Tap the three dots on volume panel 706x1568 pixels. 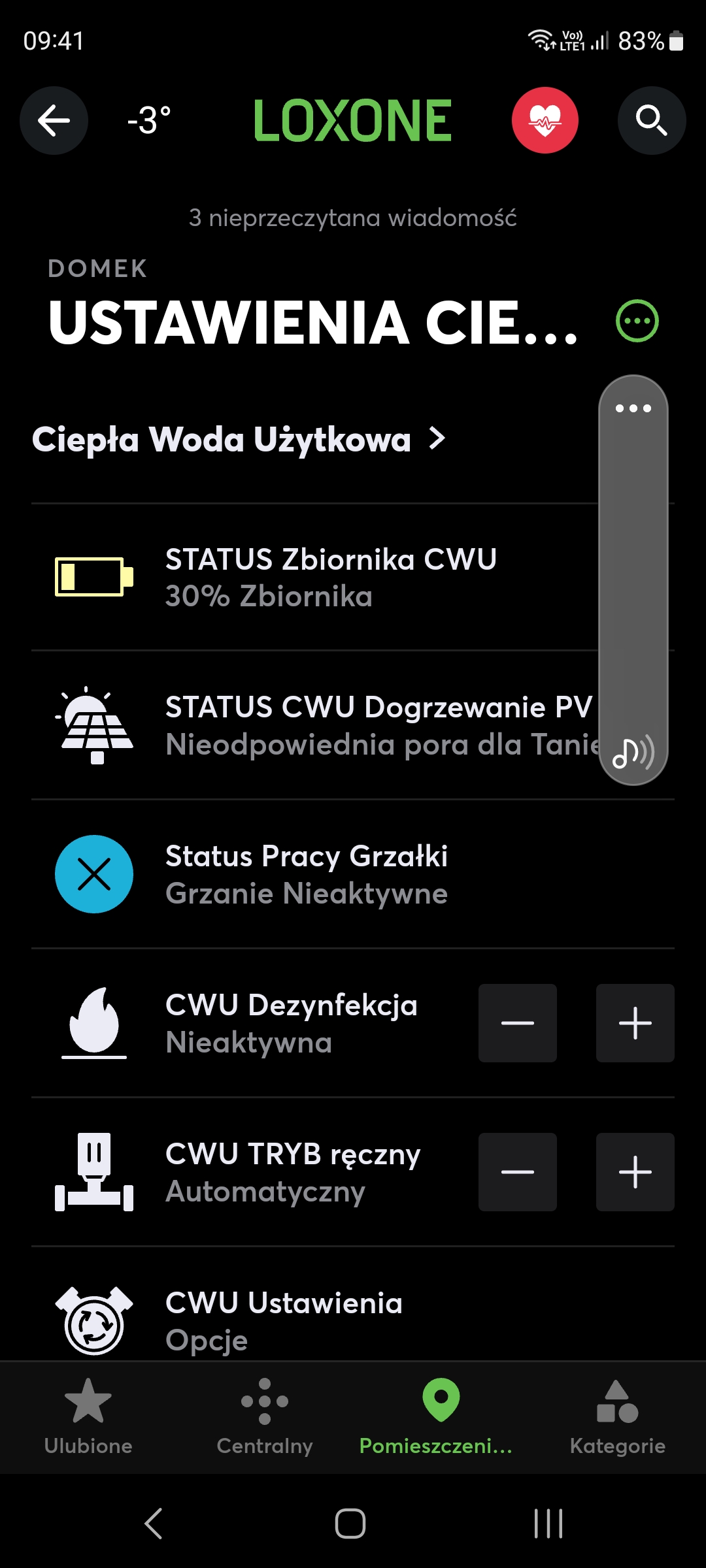(633, 408)
